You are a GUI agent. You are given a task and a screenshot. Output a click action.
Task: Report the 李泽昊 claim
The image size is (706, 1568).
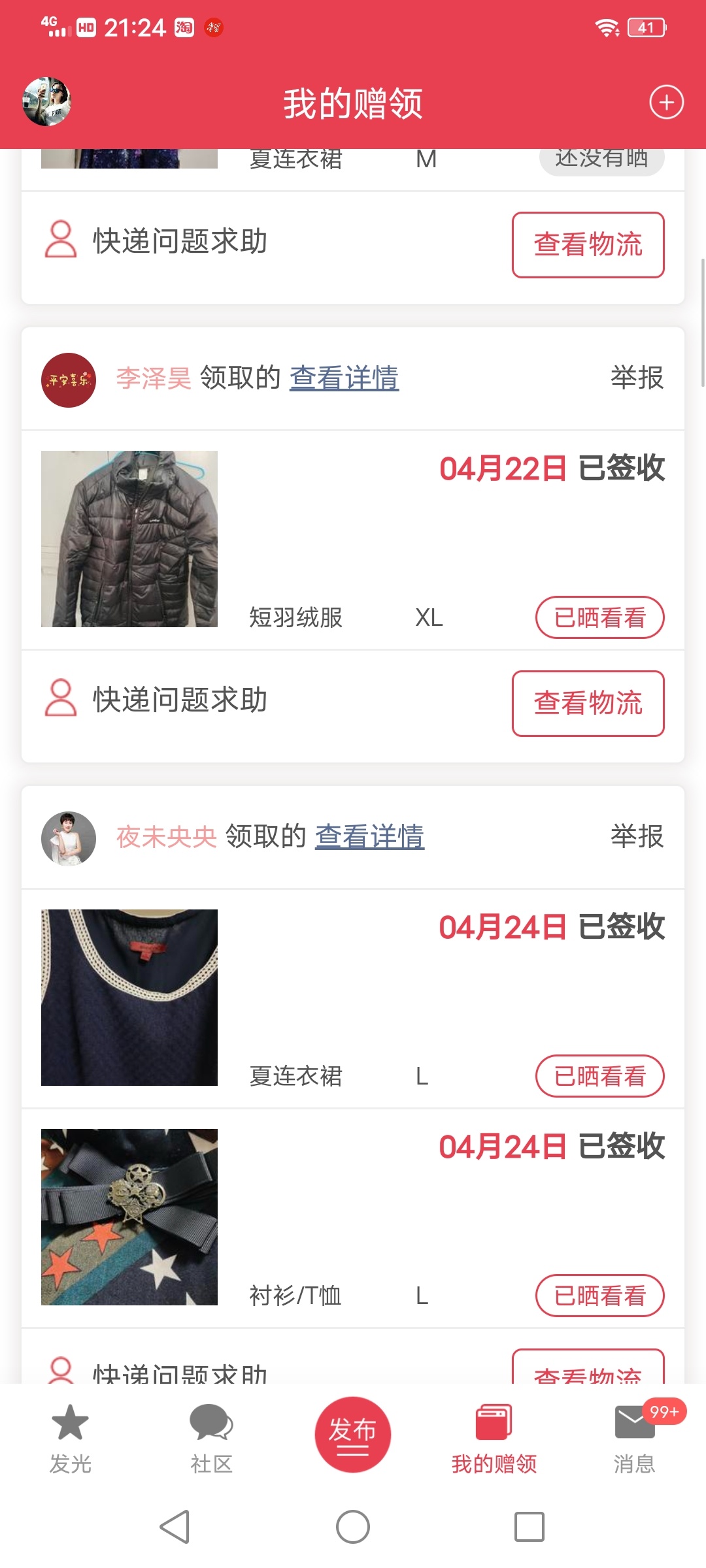[x=637, y=378]
